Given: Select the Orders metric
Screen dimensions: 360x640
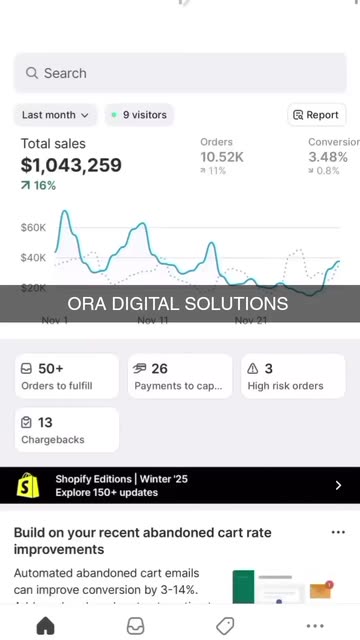Looking at the screenshot, I should [222, 156].
